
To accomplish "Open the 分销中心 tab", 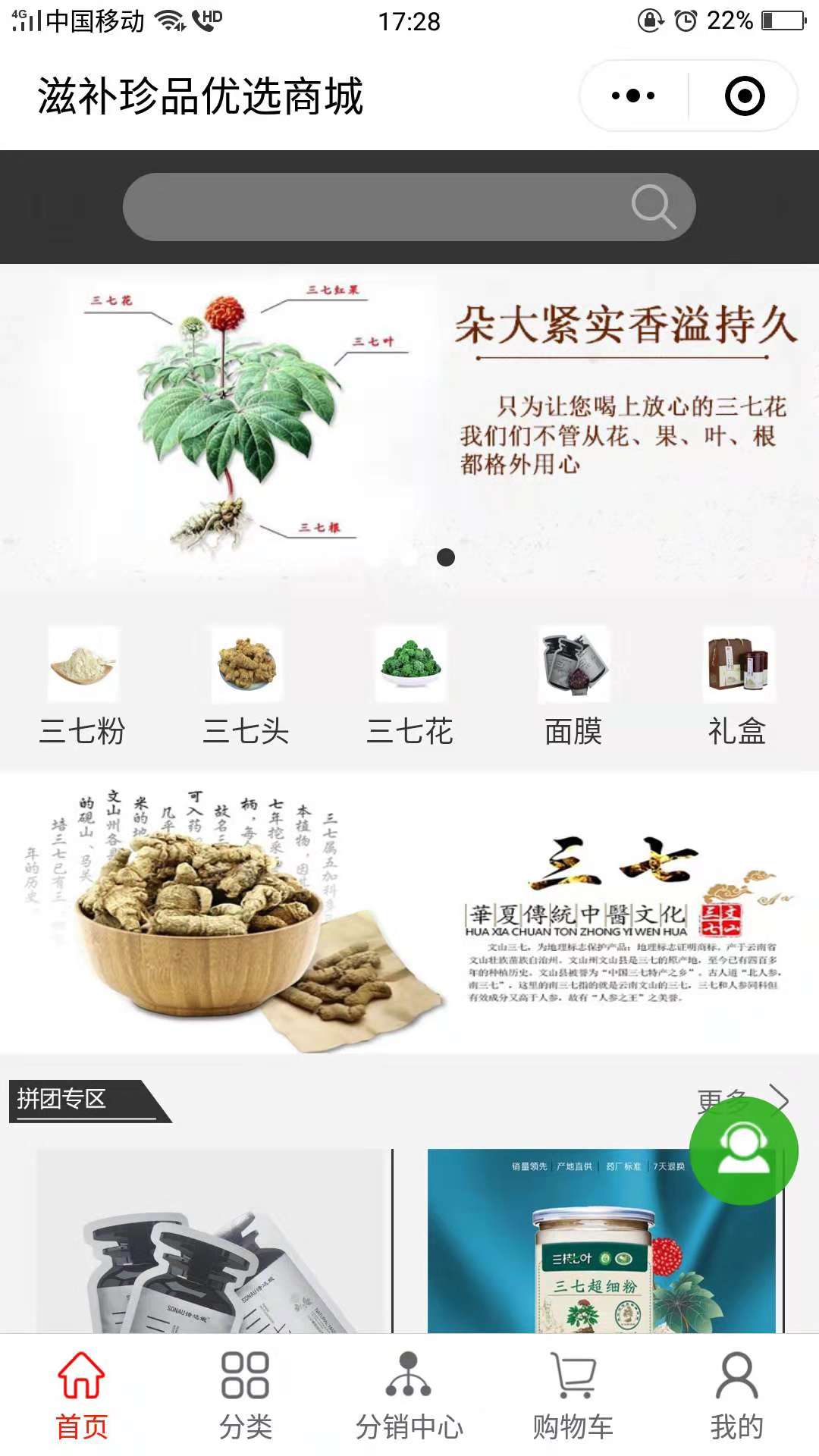I will point(409,1395).
